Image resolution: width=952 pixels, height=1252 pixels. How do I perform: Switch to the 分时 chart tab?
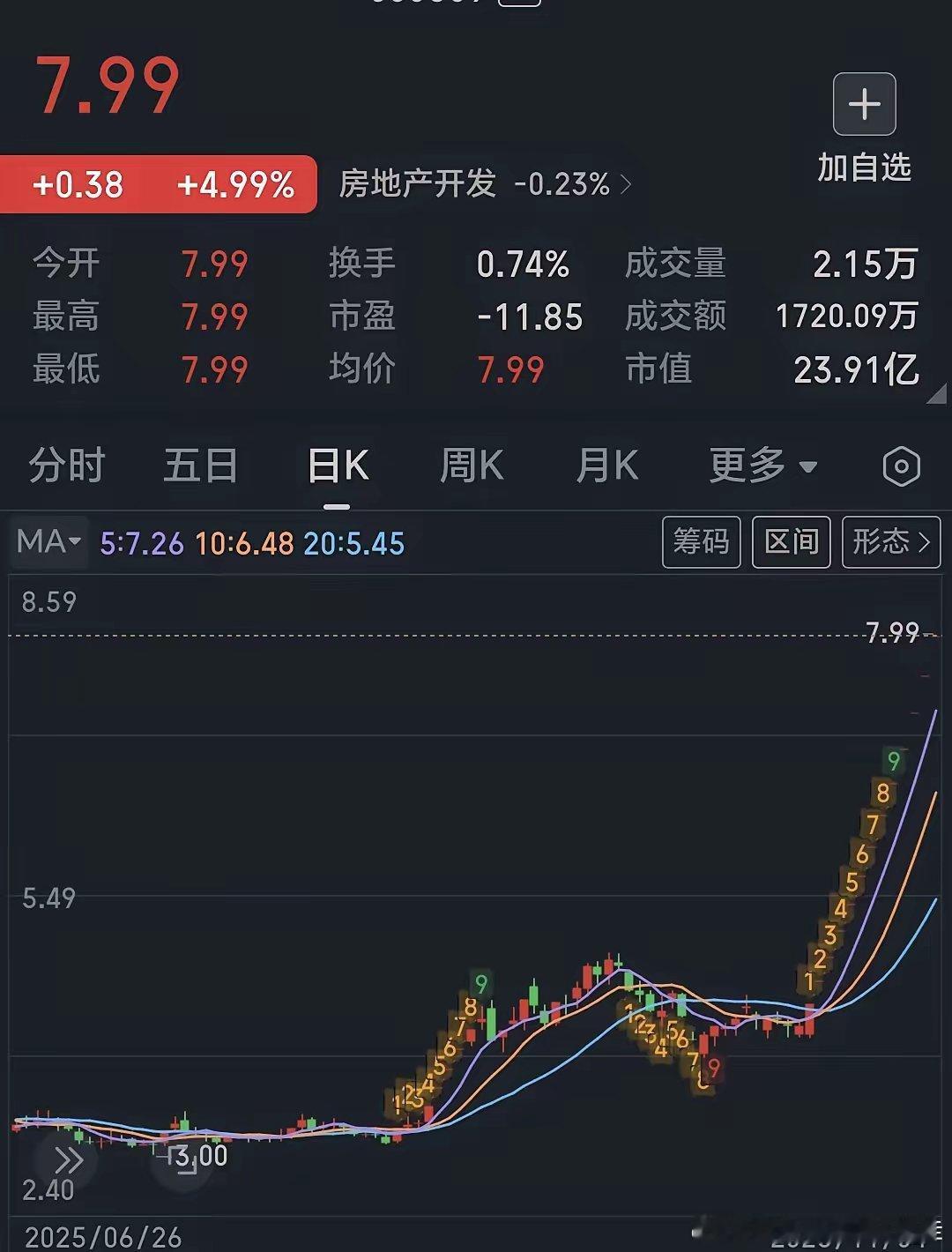67,466
